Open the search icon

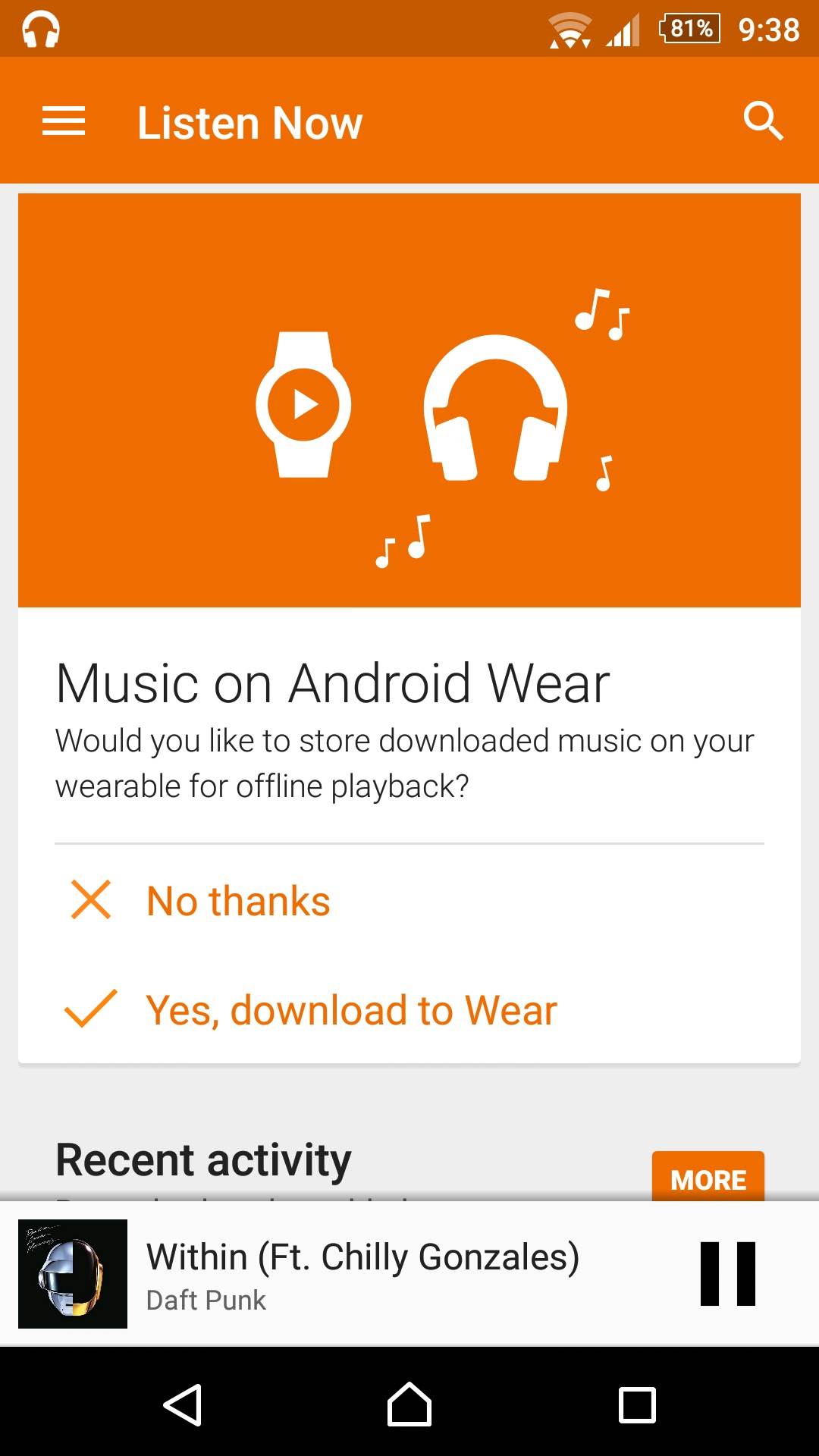point(762,121)
